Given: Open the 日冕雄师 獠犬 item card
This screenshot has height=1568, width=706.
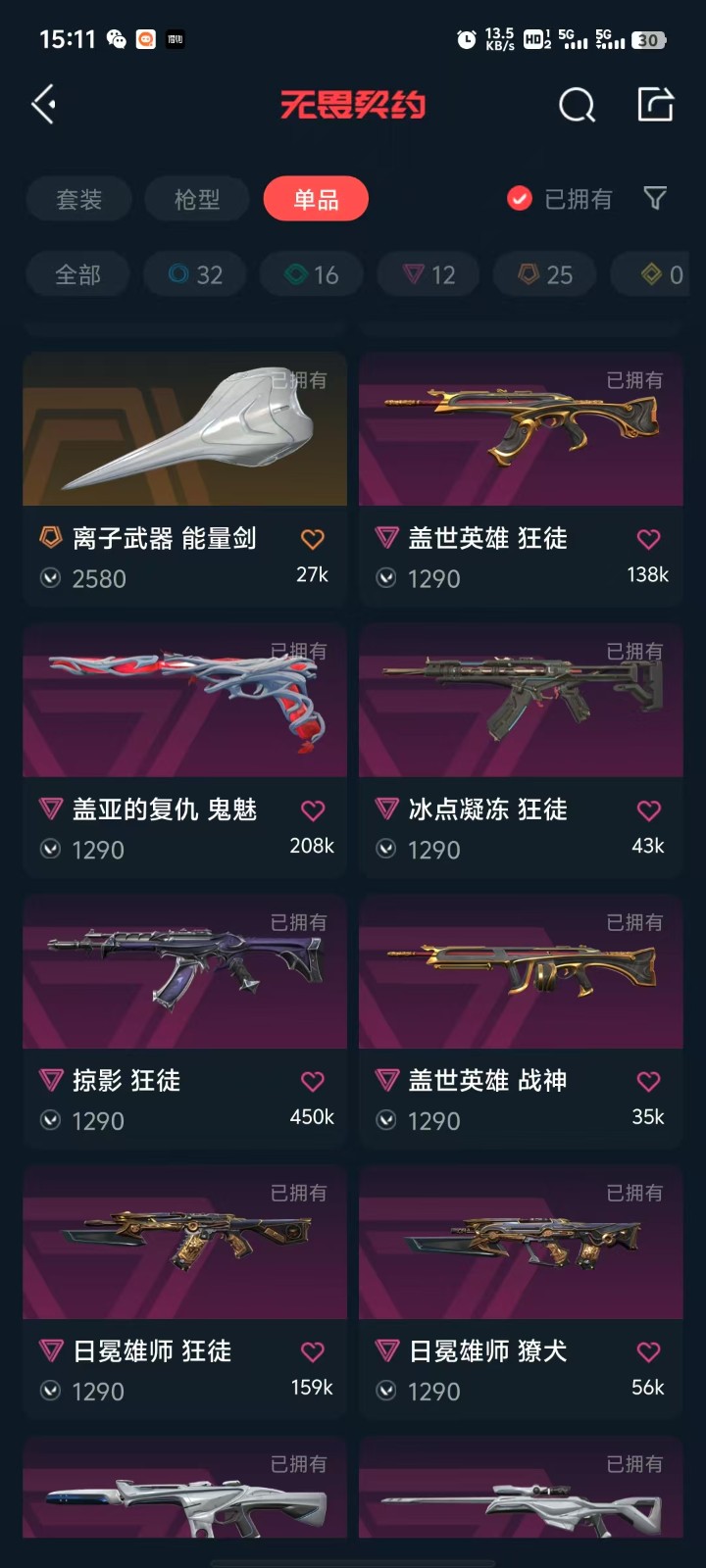Looking at the screenshot, I should point(521,1243).
